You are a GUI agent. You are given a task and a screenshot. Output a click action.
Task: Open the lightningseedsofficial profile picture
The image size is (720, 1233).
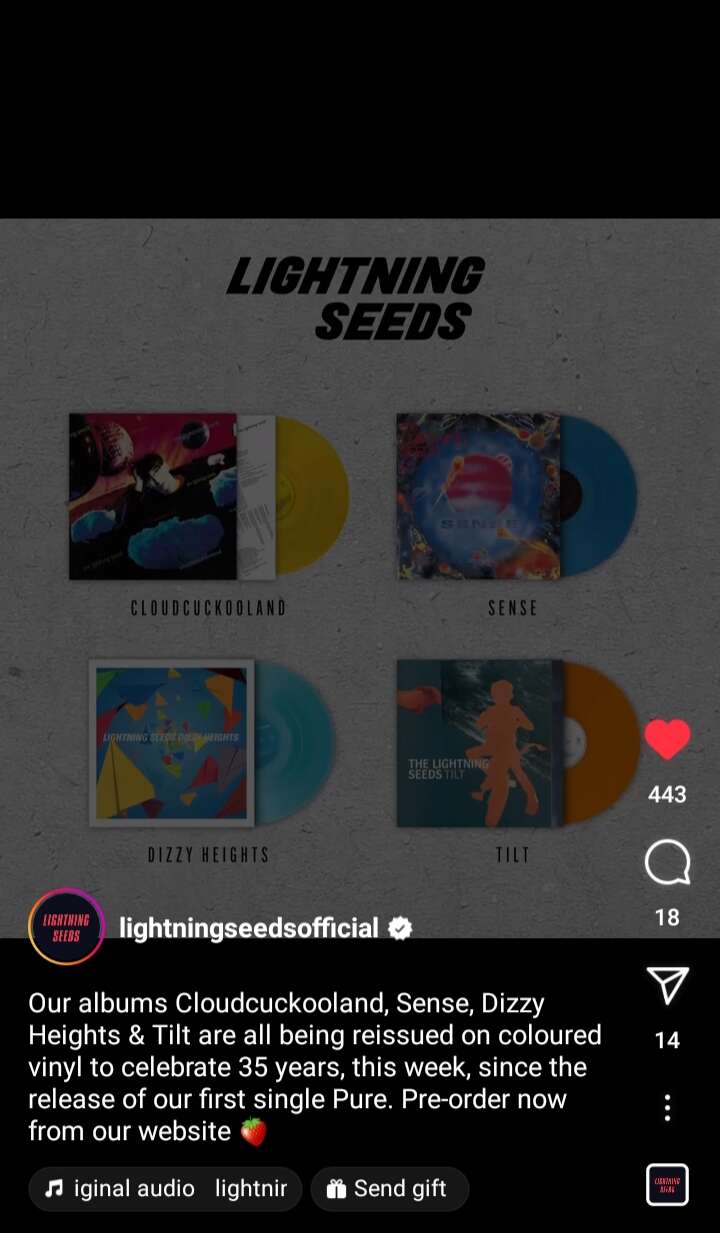point(66,927)
